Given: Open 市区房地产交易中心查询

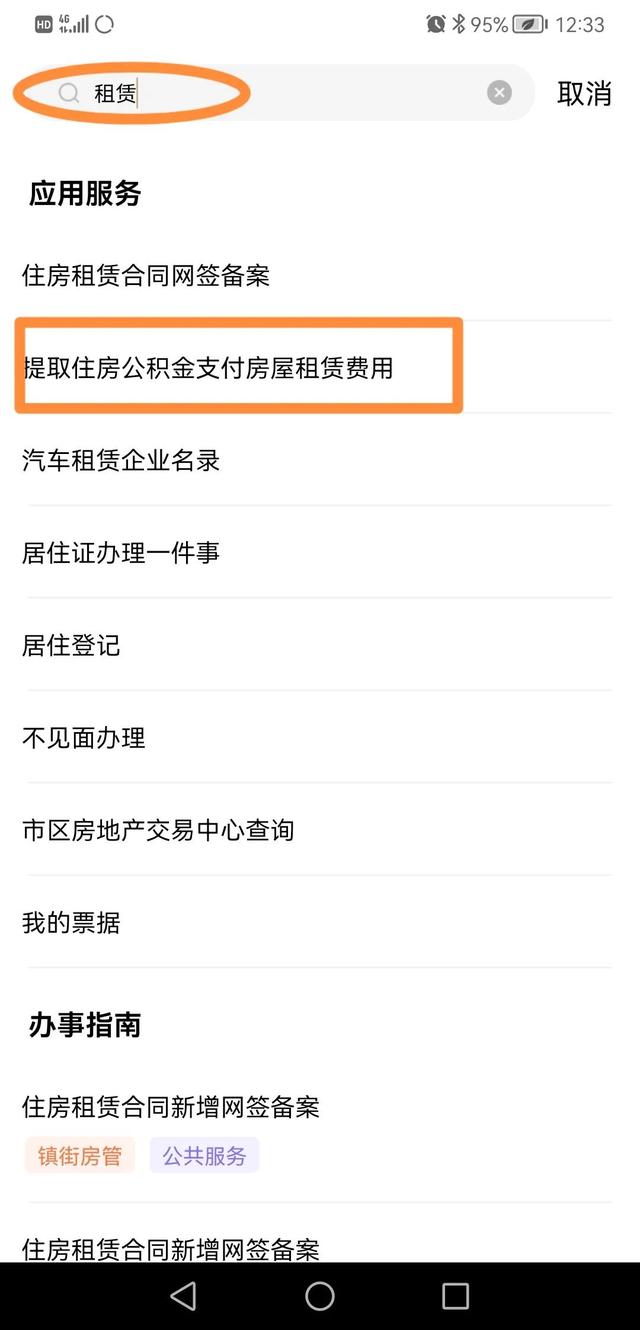Looking at the screenshot, I should [x=158, y=830].
